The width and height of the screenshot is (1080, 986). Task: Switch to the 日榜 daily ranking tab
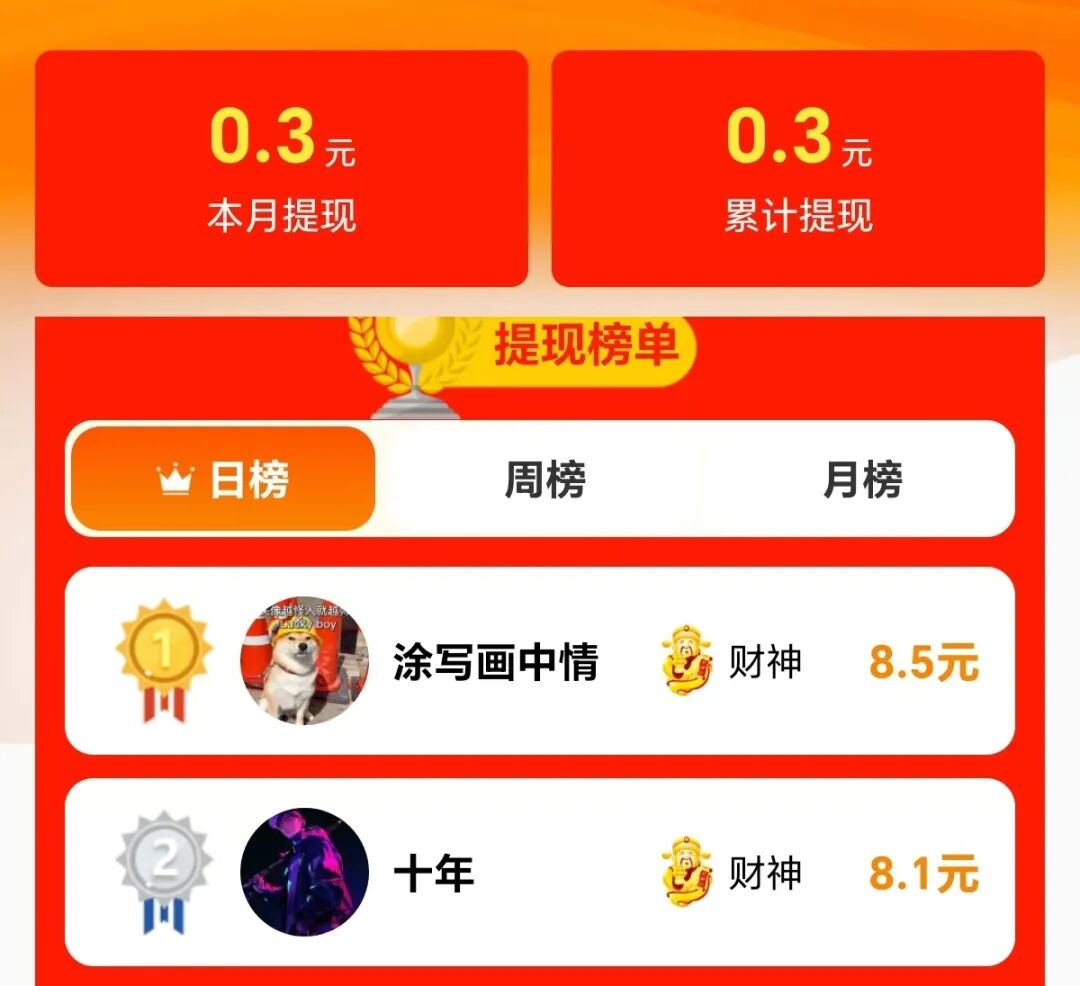tap(222, 479)
